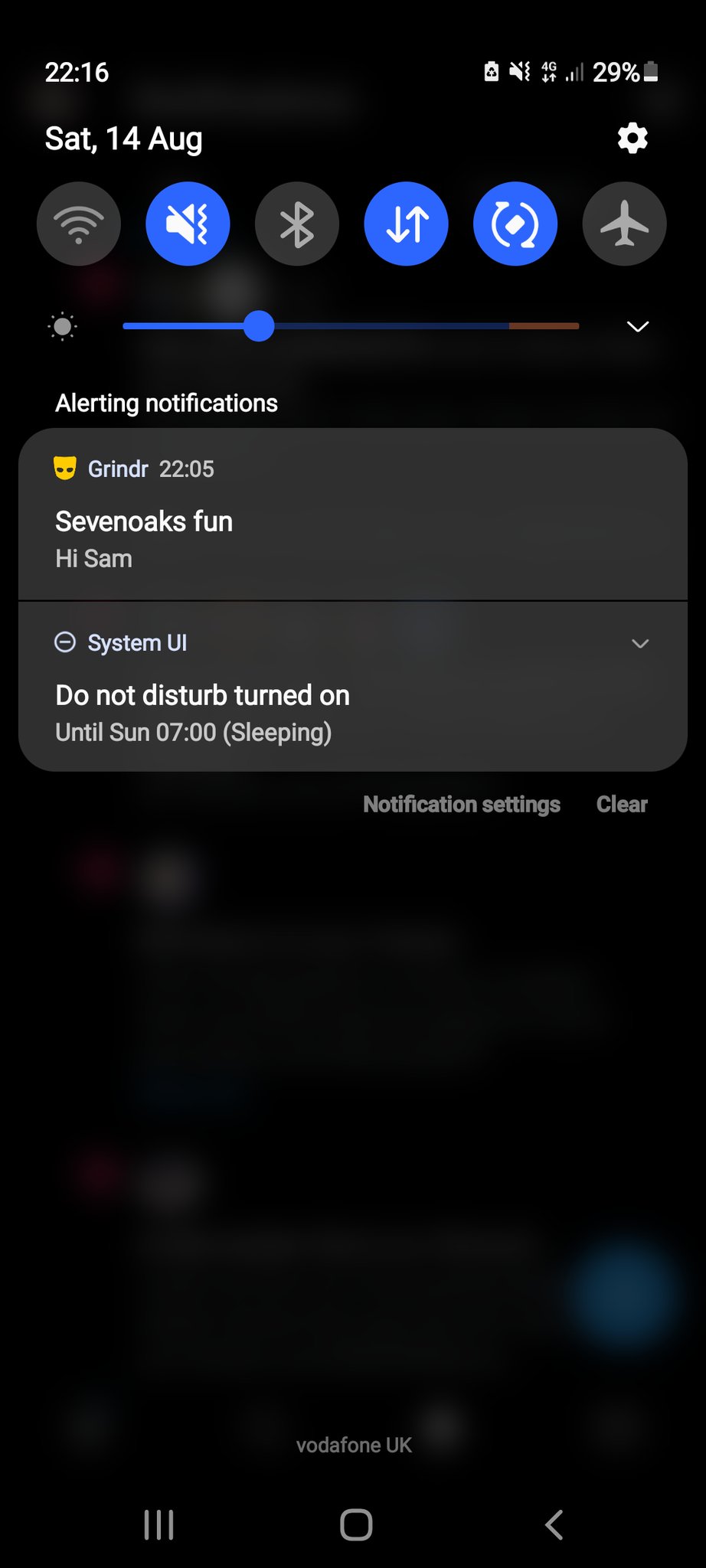This screenshot has height=1568, width=706.
Task: Toggle the auto rotate button
Action: click(515, 224)
